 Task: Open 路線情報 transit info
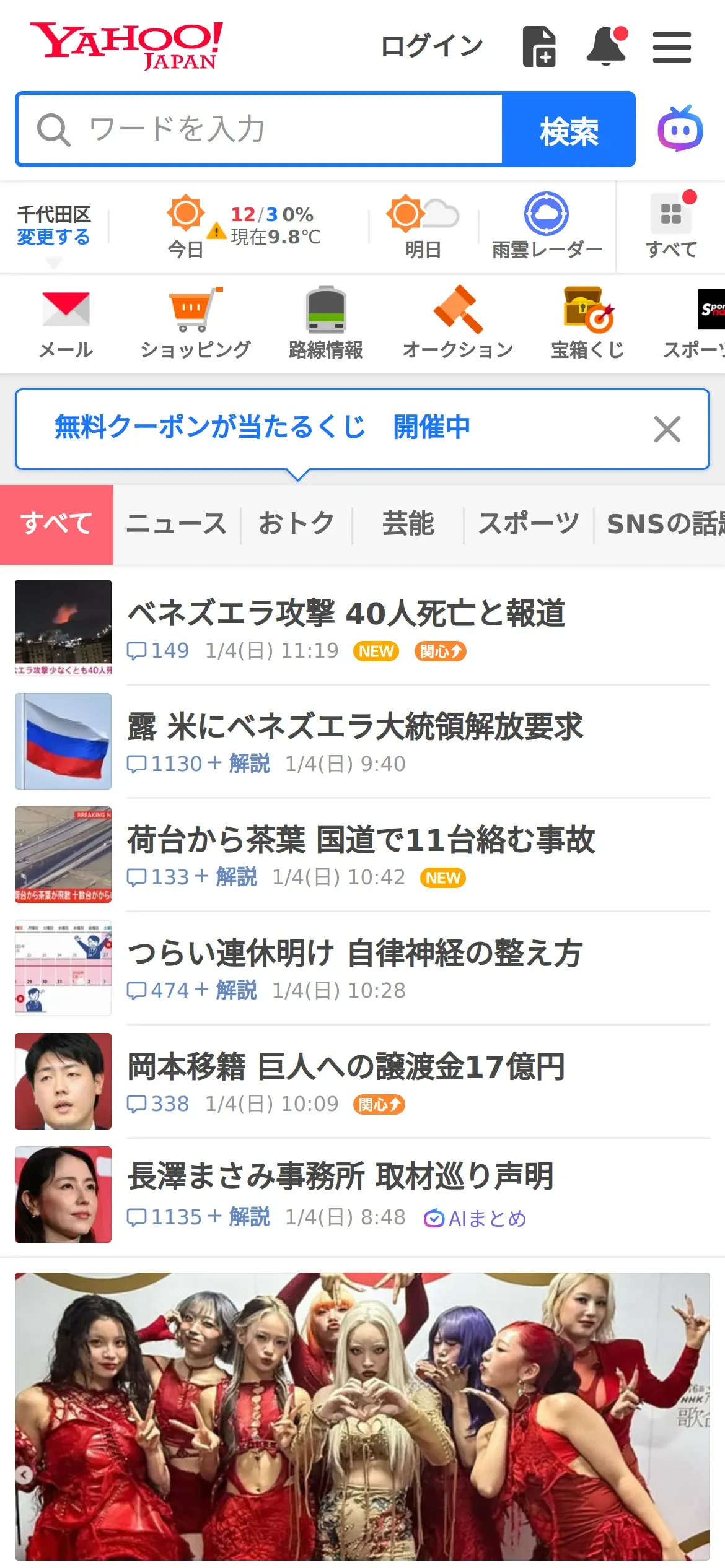(326, 323)
